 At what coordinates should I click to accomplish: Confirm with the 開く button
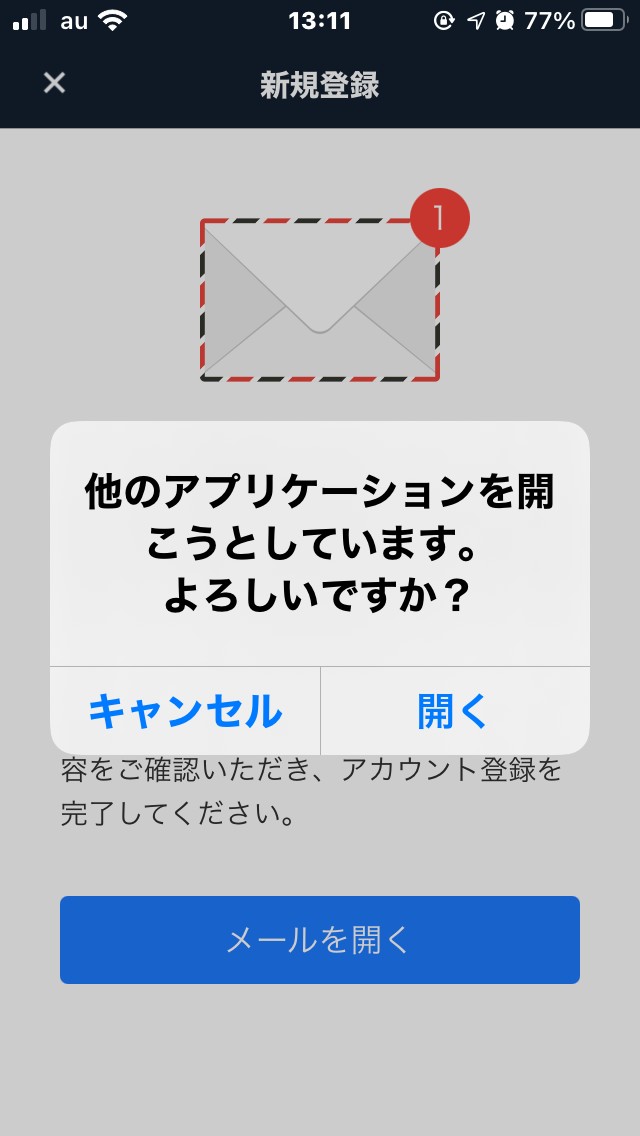click(454, 711)
